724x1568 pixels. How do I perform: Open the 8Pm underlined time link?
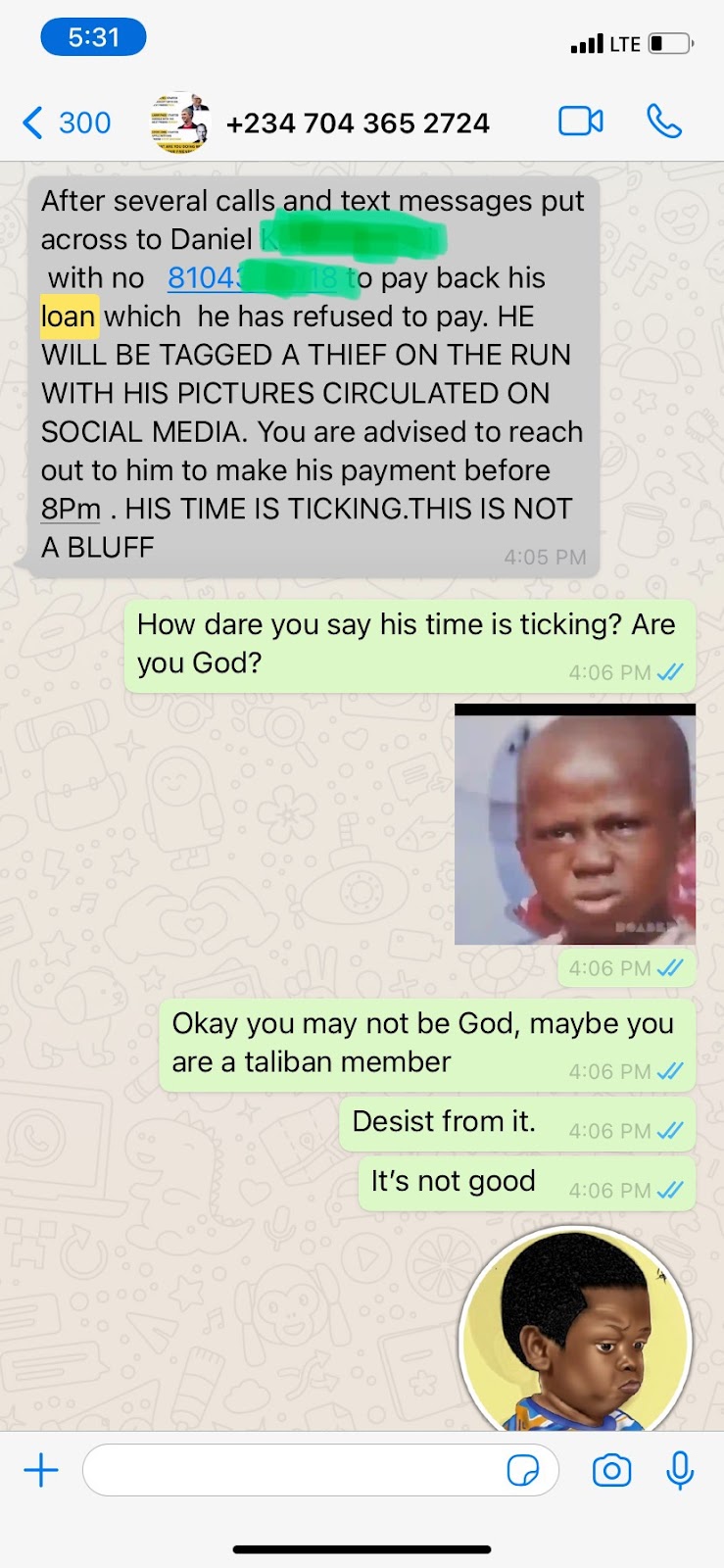point(71,510)
